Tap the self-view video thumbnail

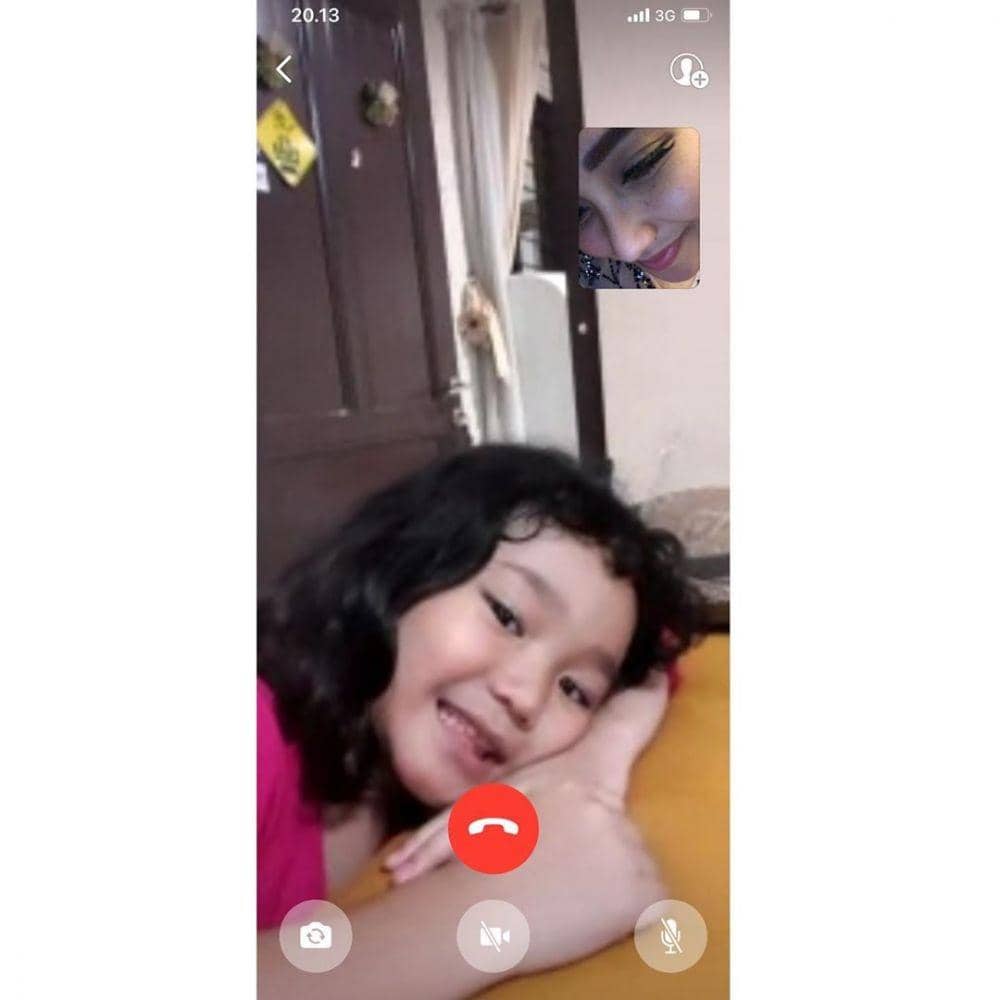tap(639, 208)
